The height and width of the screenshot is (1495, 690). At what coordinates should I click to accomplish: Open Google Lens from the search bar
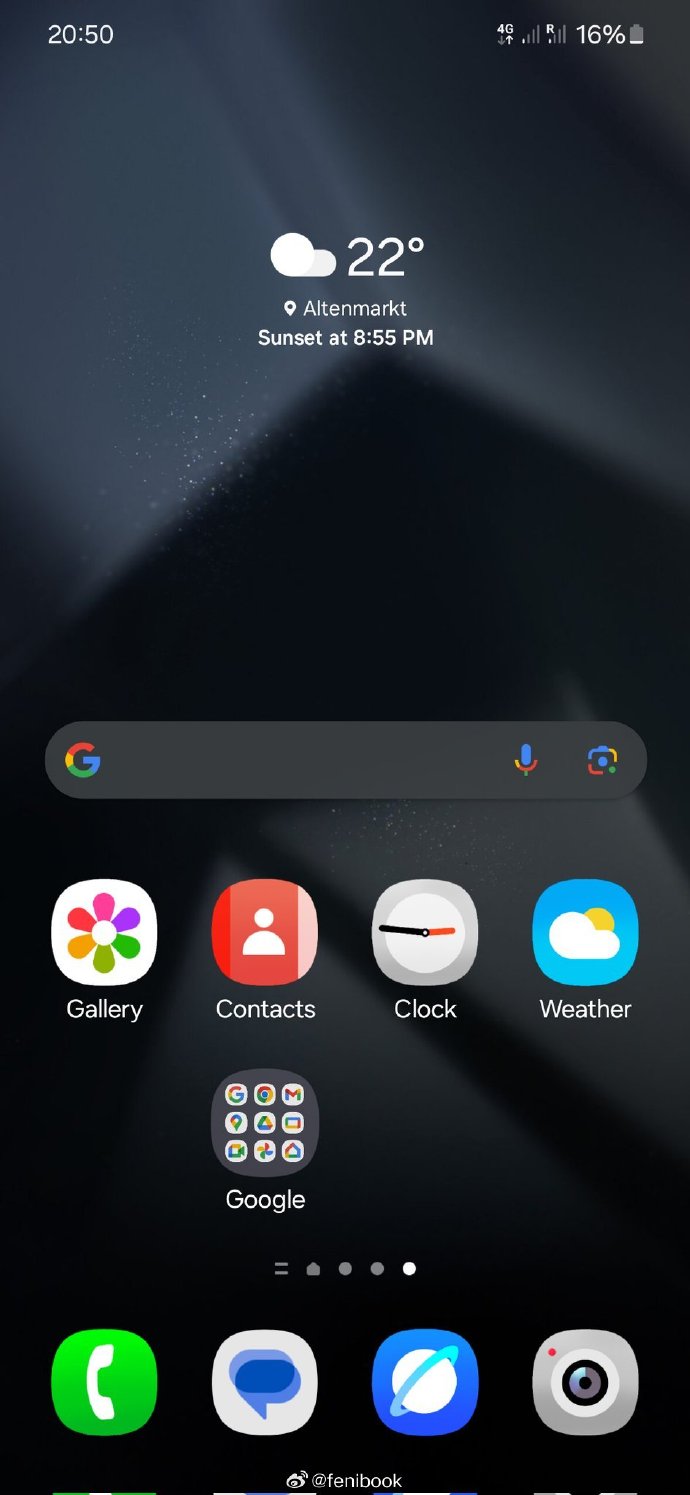pos(602,761)
